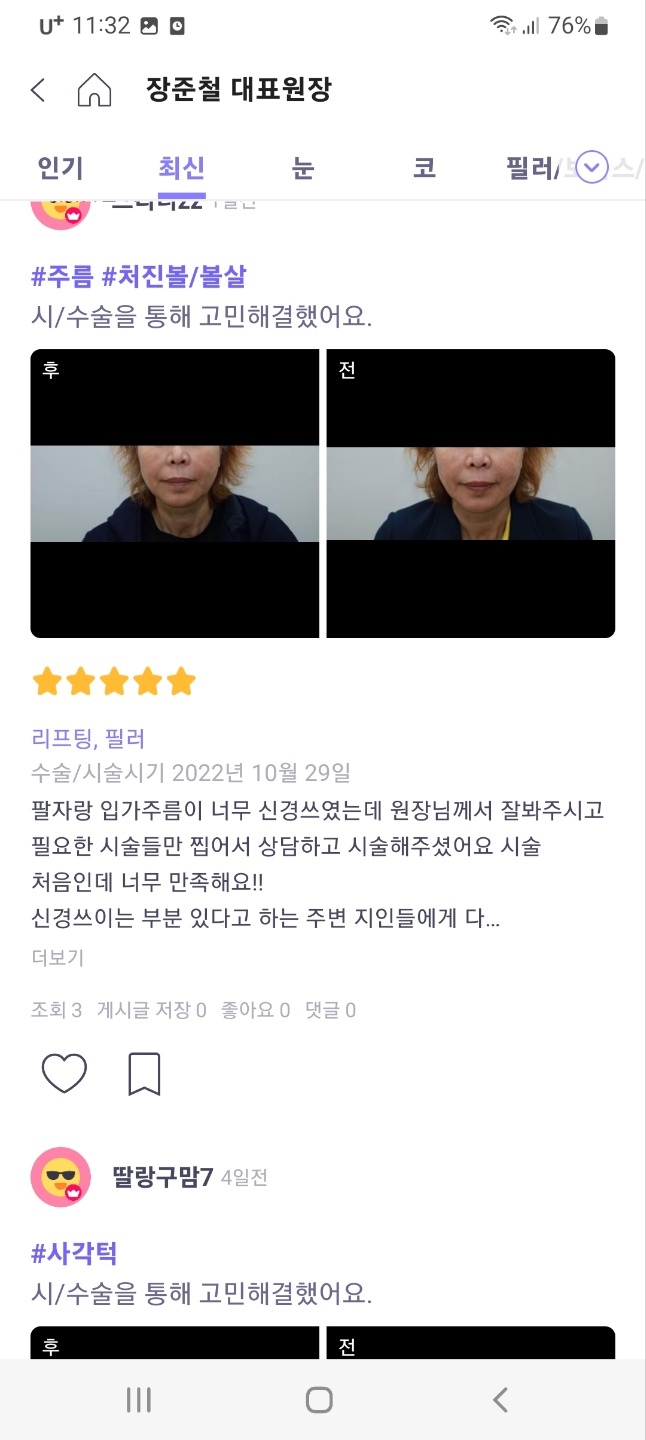Like the lifting and filler review
The width and height of the screenshot is (646, 1440).
[64, 1074]
